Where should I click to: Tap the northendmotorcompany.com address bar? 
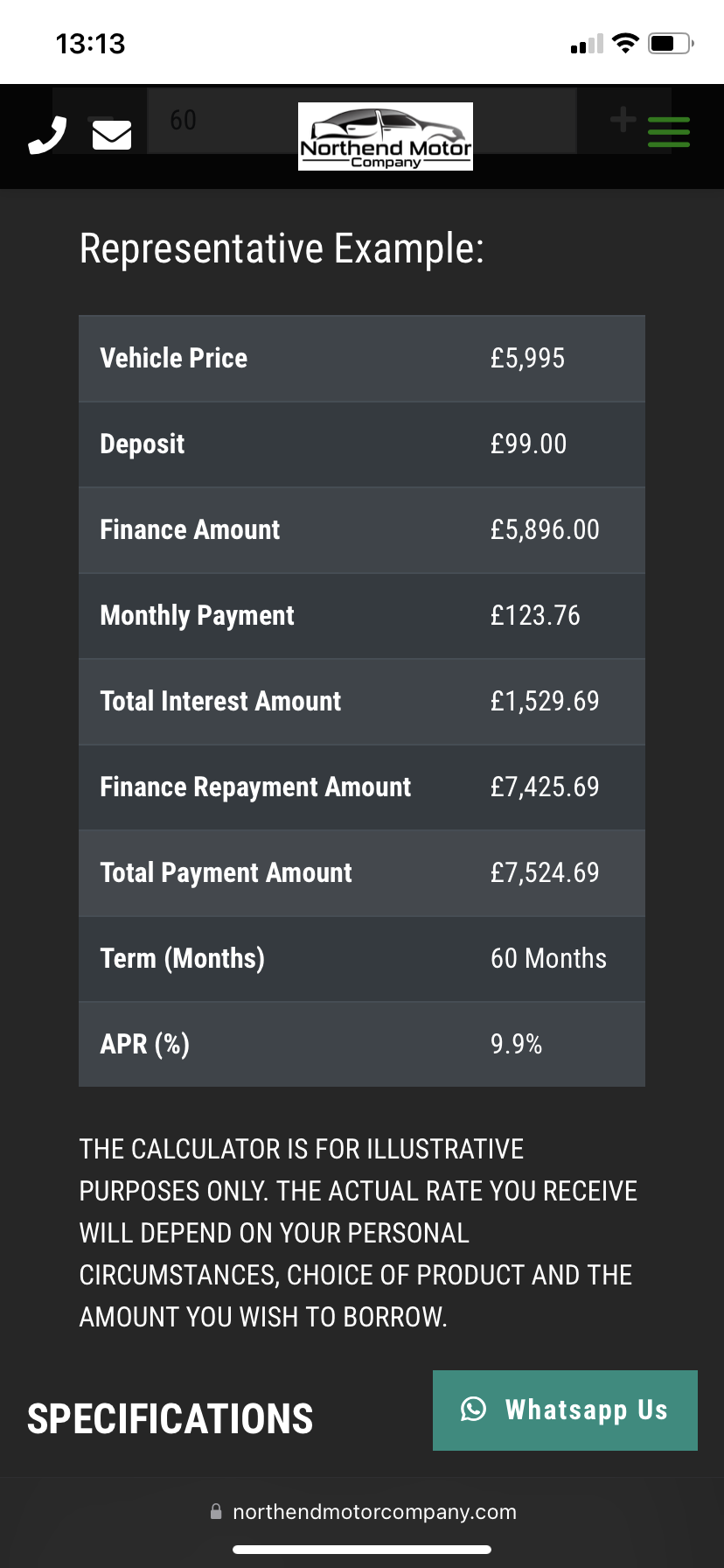pyautogui.click(x=364, y=1512)
